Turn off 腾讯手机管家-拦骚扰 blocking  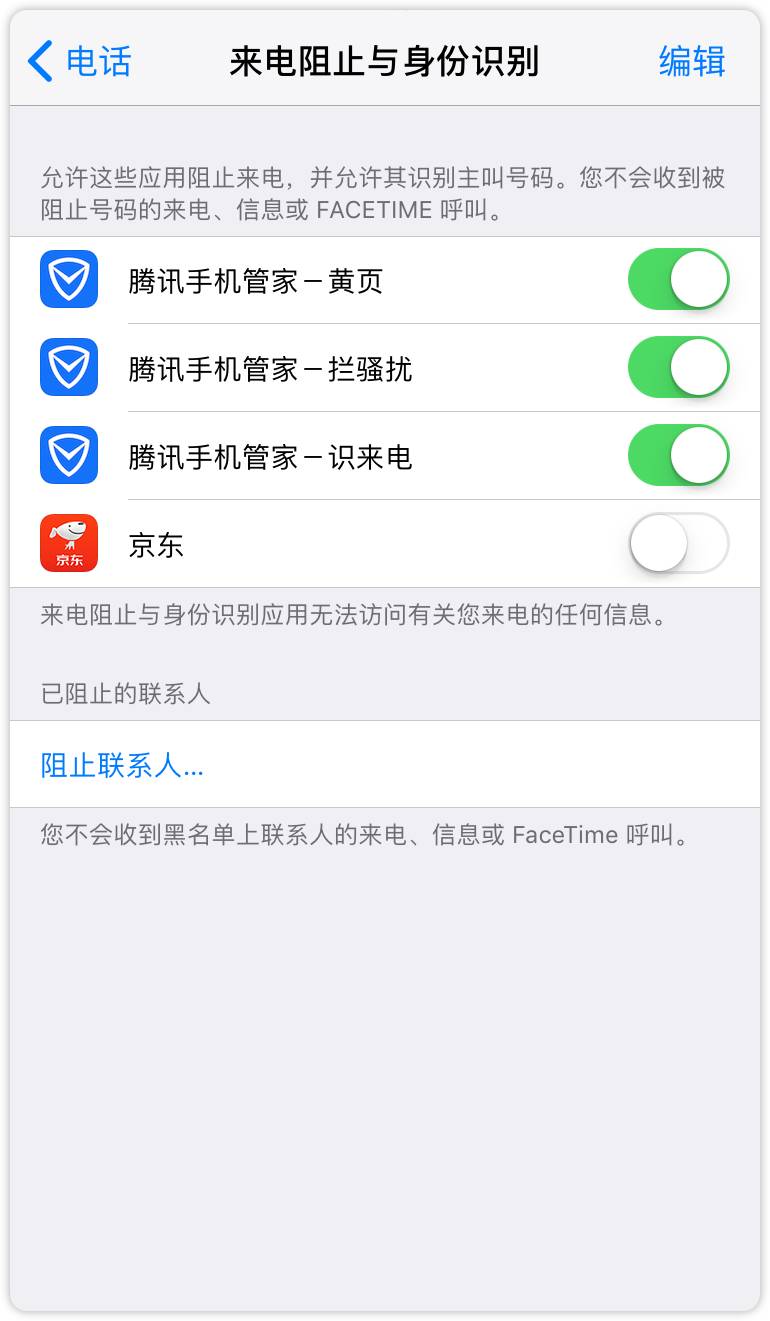678,368
